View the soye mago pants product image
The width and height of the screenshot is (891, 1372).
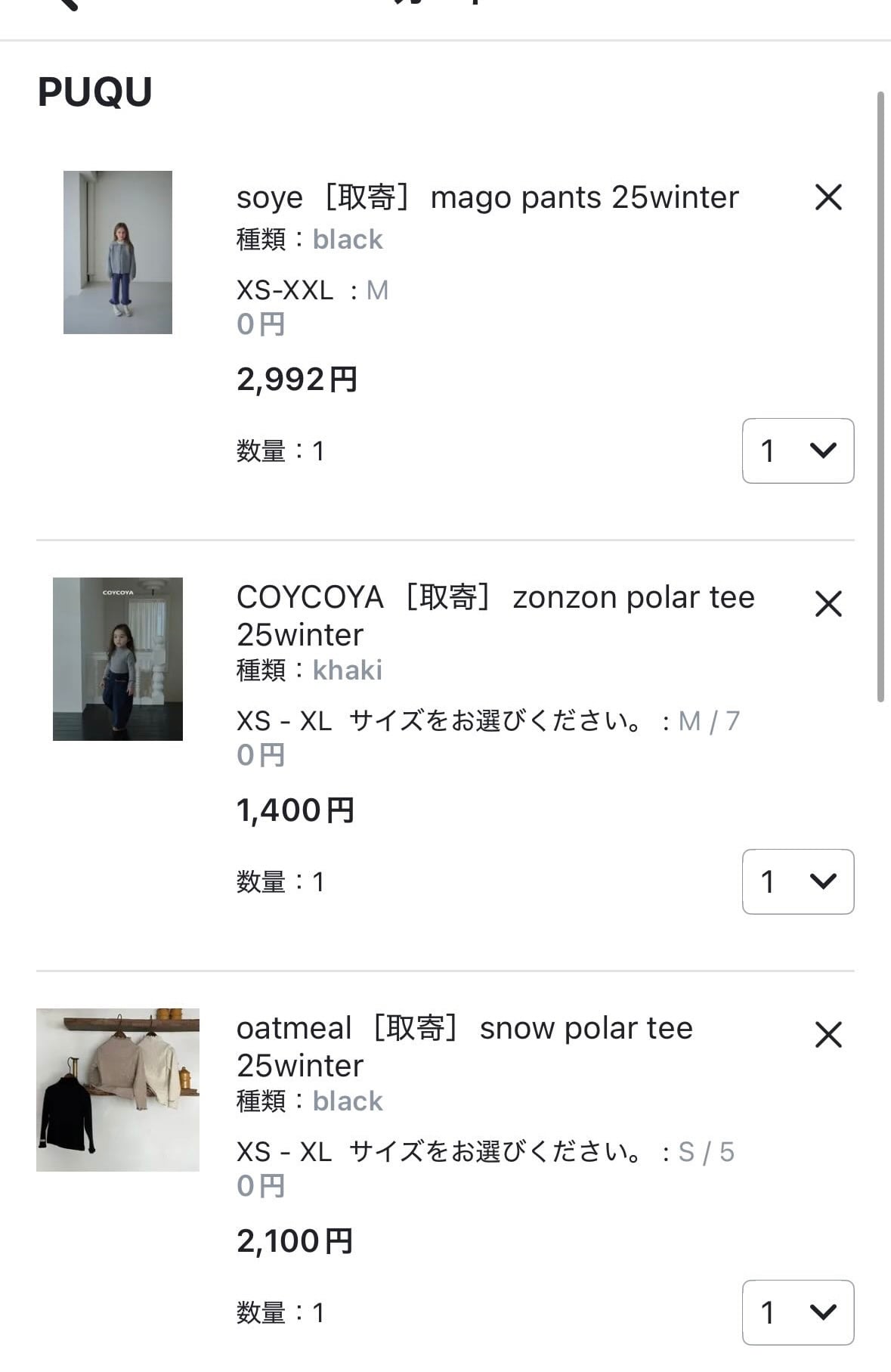[118, 252]
